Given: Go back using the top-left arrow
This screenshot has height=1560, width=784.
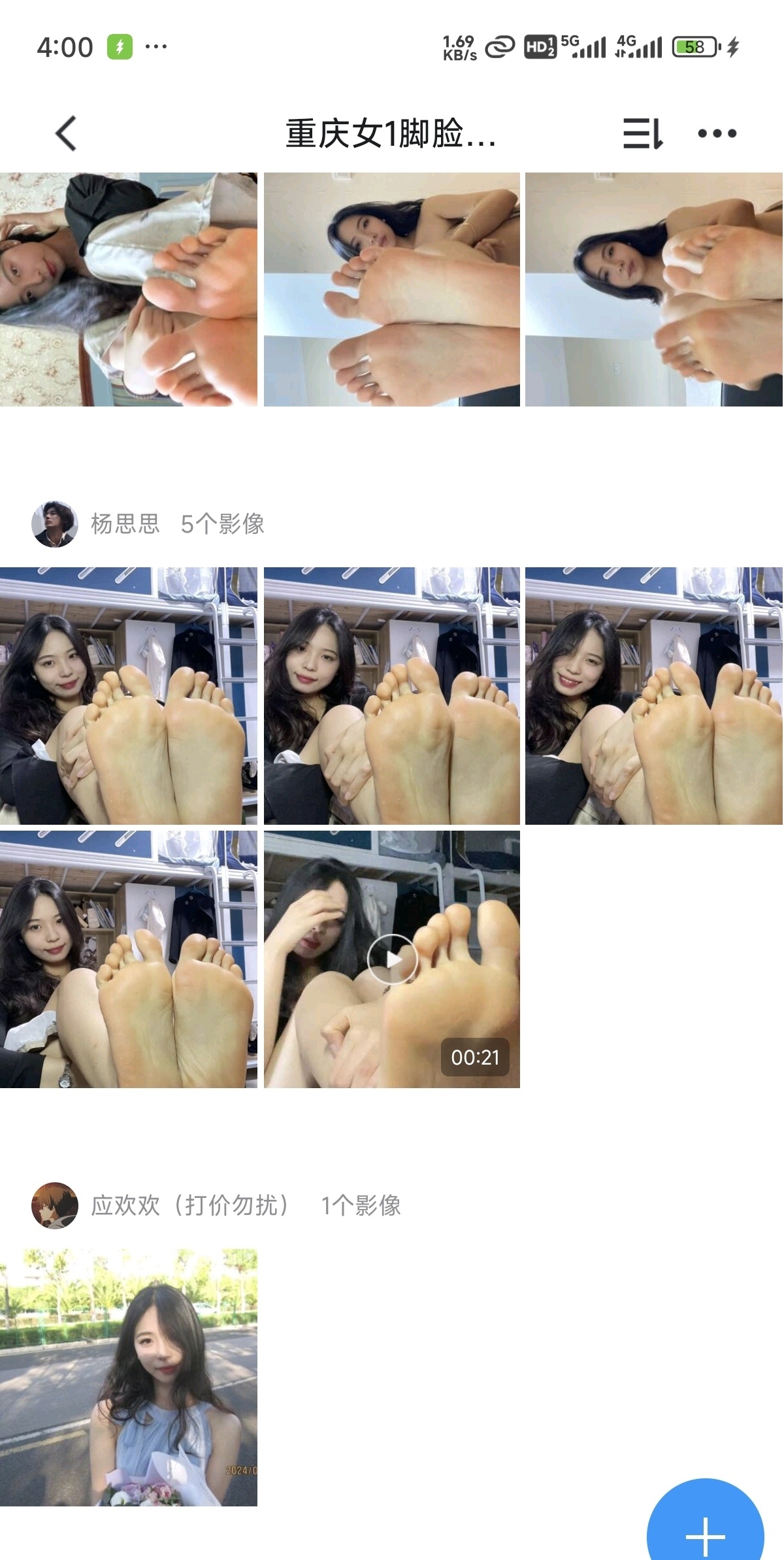Looking at the screenshot, I should pyautogui.click(x=66, y=133).
